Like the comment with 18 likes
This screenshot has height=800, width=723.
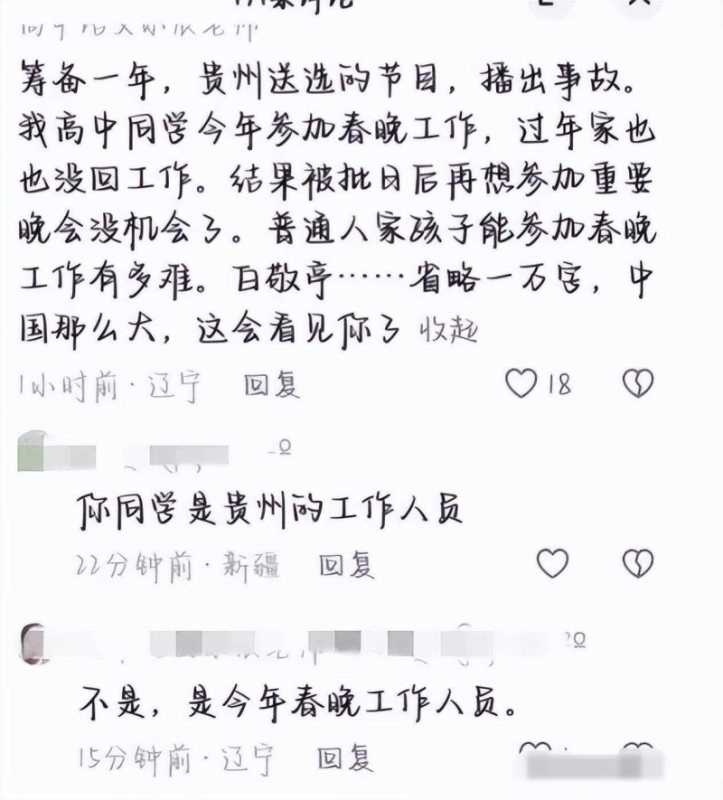[x=521, y=383]
